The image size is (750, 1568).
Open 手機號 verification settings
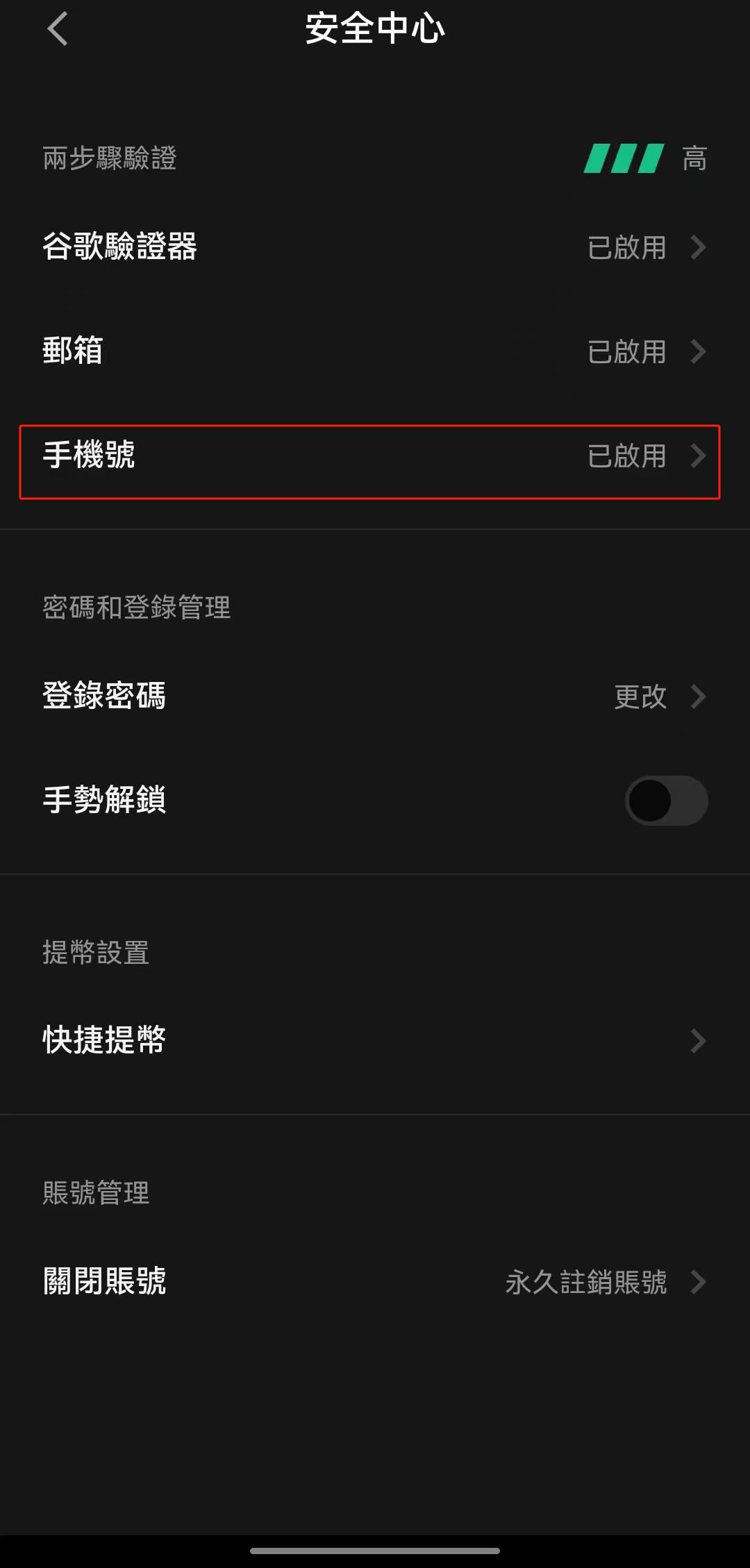click(x=375, y=456)
